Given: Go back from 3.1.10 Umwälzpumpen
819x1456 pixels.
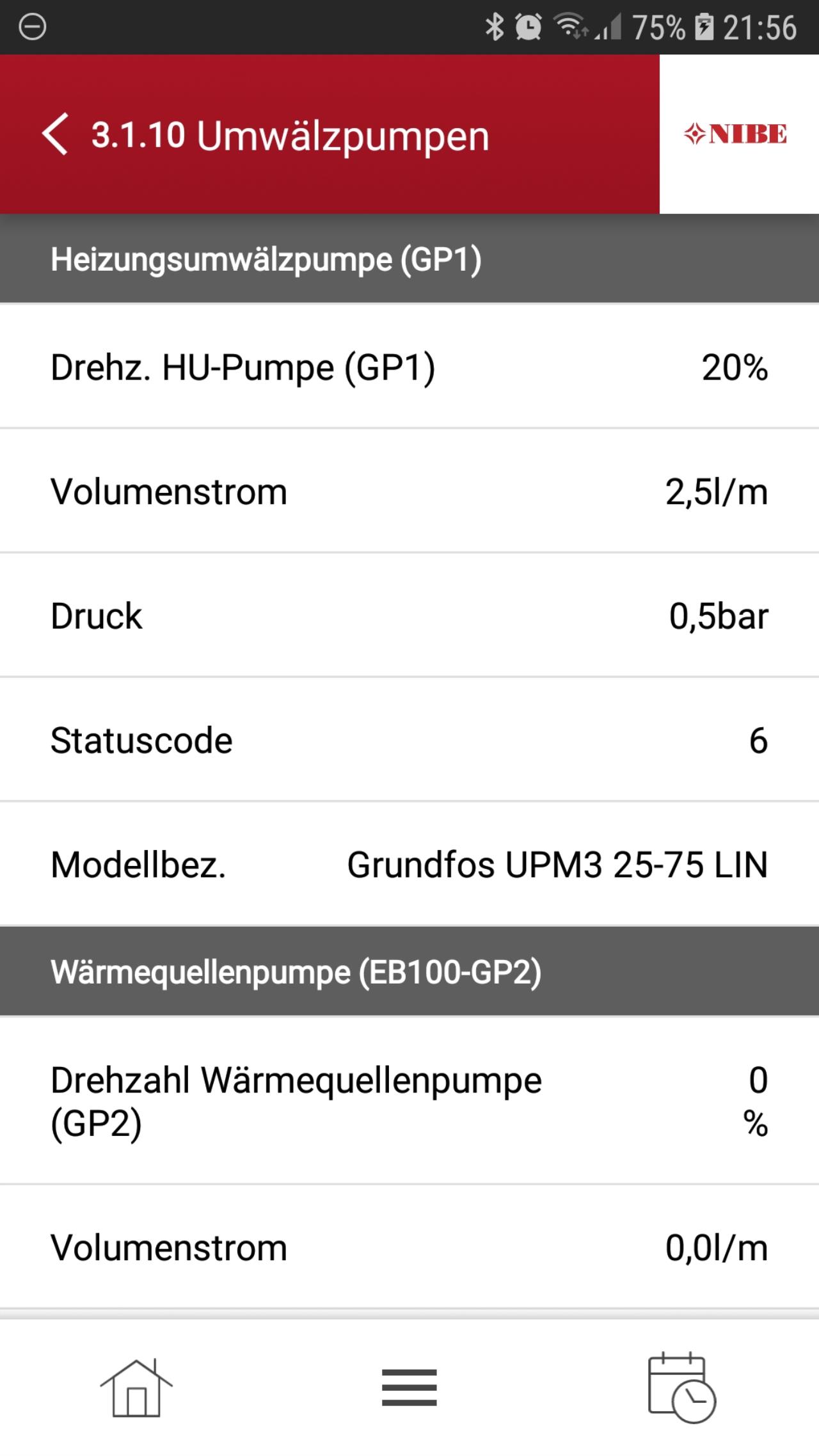Looking at the screenshot, I should [x=55, y=134].
